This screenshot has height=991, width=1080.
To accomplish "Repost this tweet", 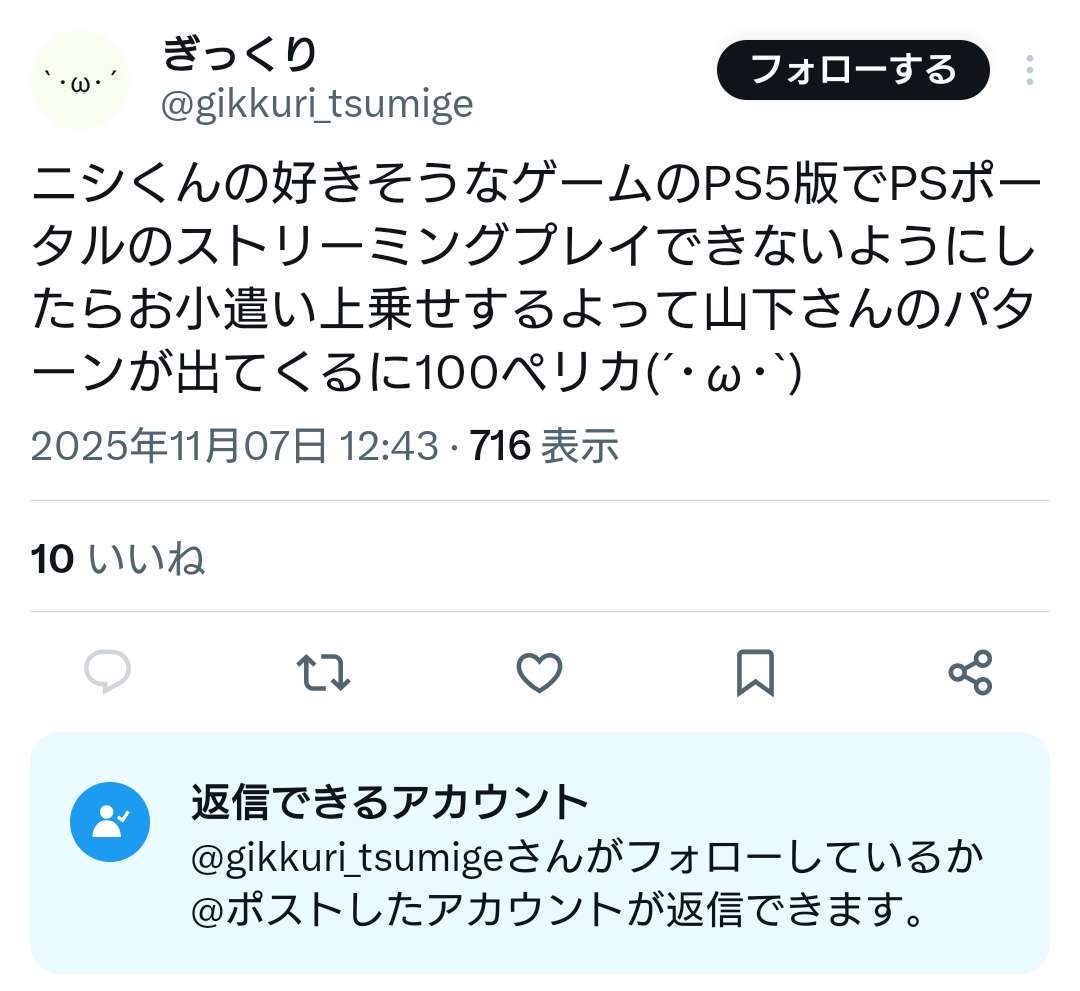I will point(325,673).
